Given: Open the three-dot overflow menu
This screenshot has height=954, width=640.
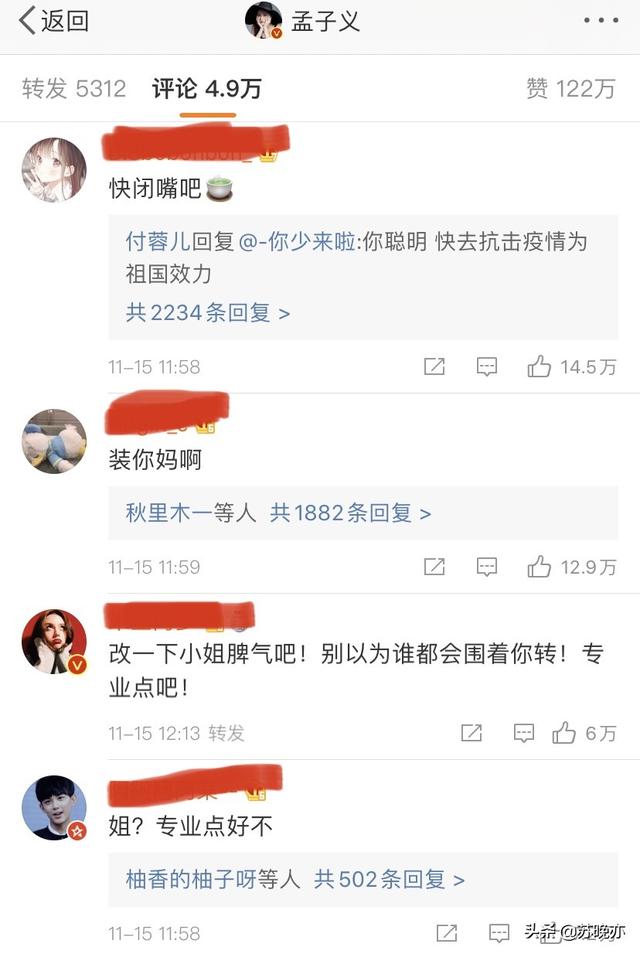Looking at the screenshot, I should coord(601,21).
